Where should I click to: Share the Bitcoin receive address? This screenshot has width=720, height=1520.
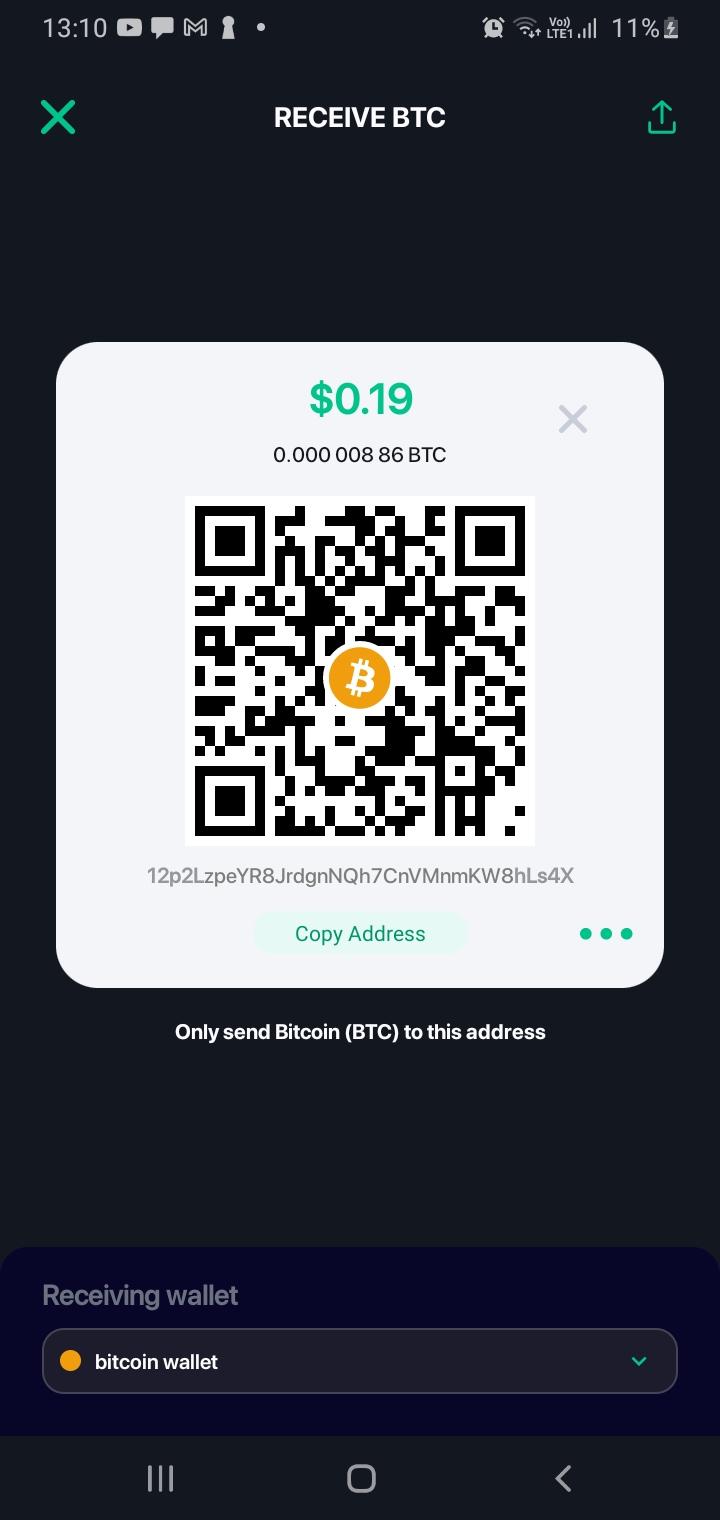click(661, 117)
